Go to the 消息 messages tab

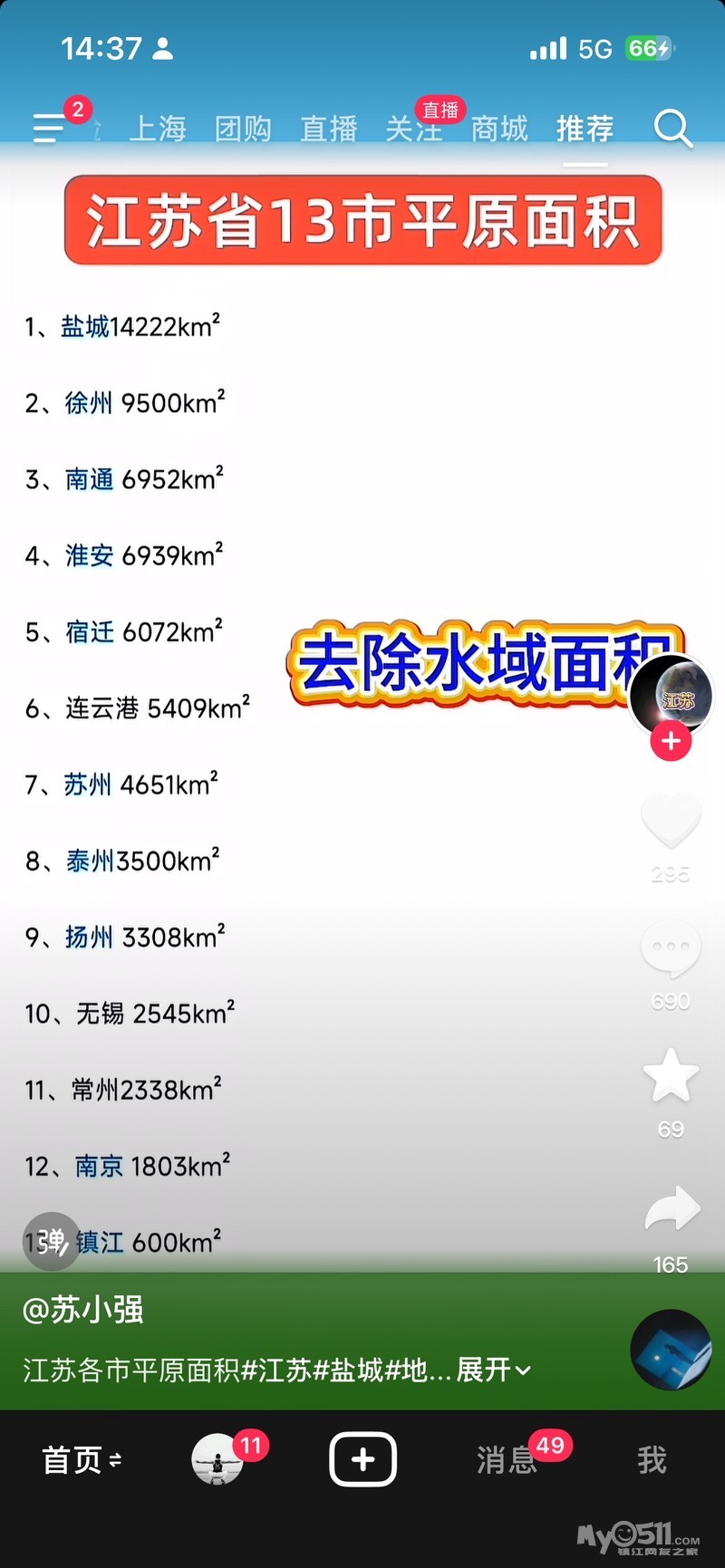click(507, 1459)
